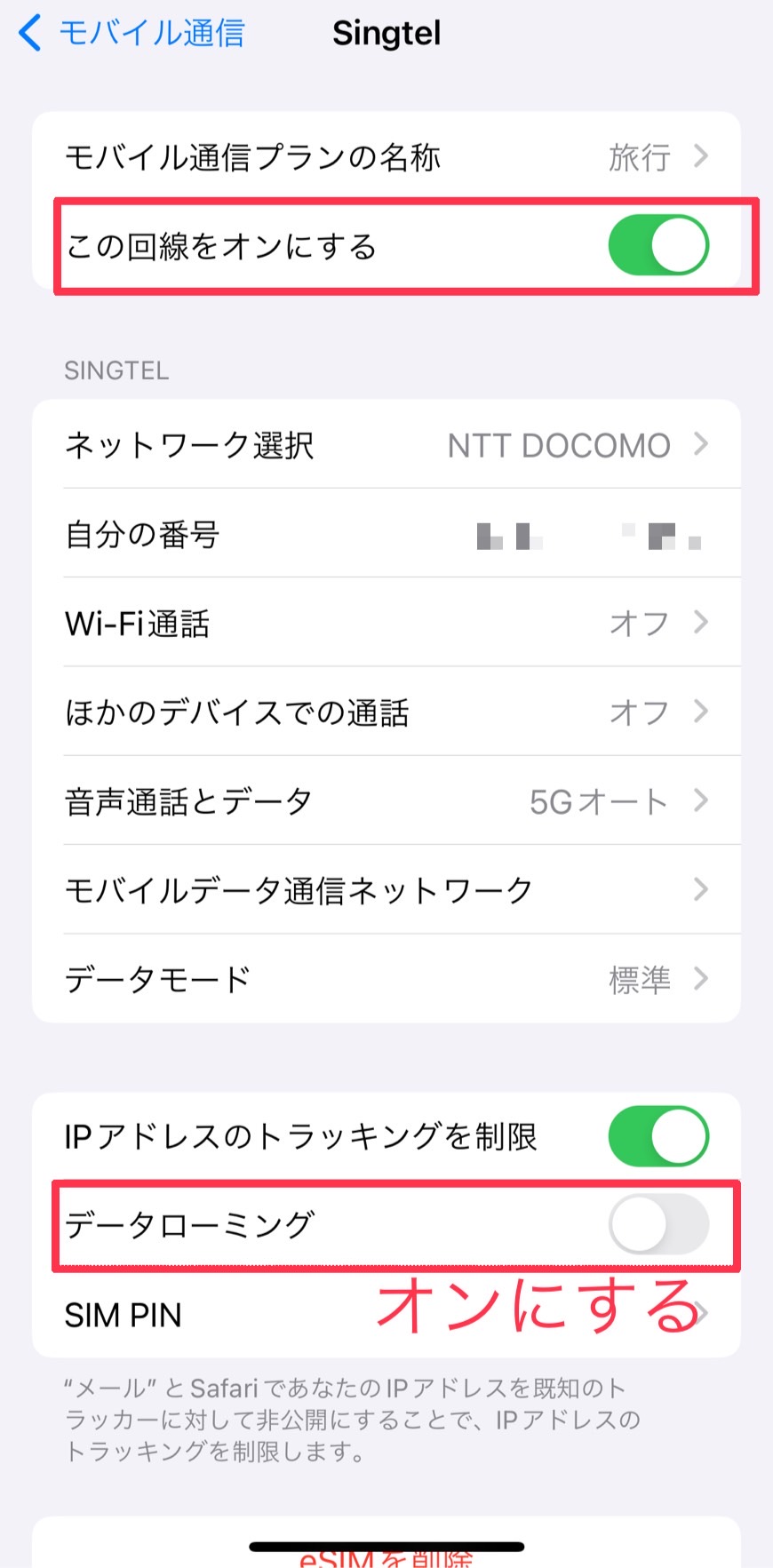Open ほかのデバイスでの通話 settings
The height and width of the screenshot is (1568, 773).
pos(386,712)
